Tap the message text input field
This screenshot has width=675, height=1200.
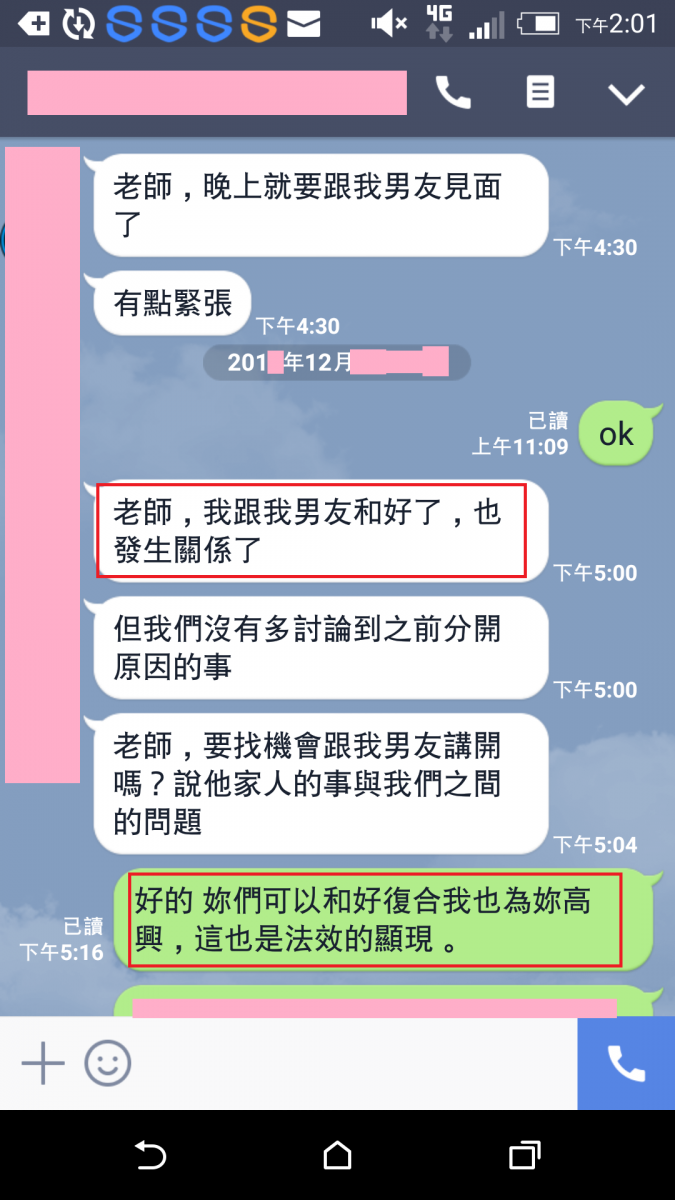tap(350, 1063)
